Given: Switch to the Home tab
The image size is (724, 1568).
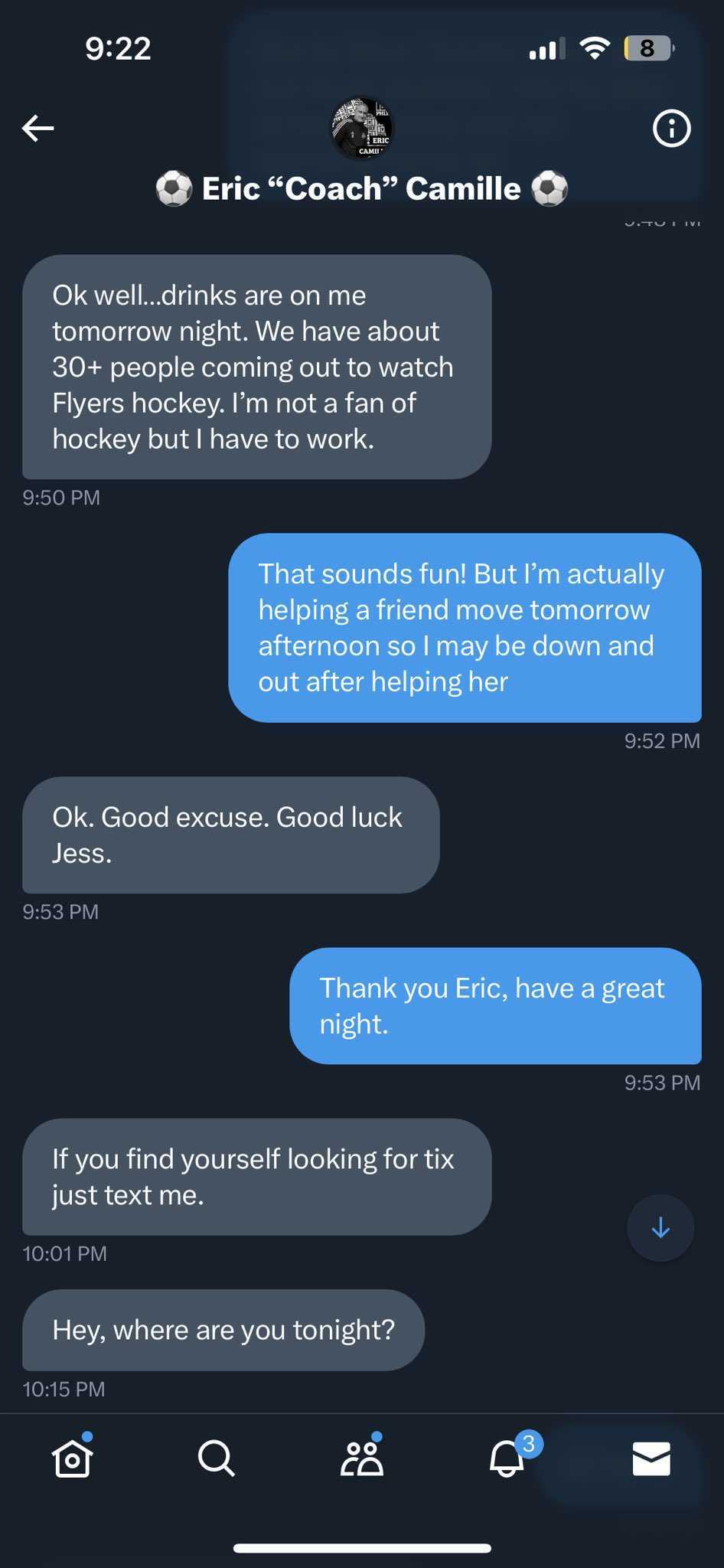Looking at the screenshot, I should [73, 1459].
